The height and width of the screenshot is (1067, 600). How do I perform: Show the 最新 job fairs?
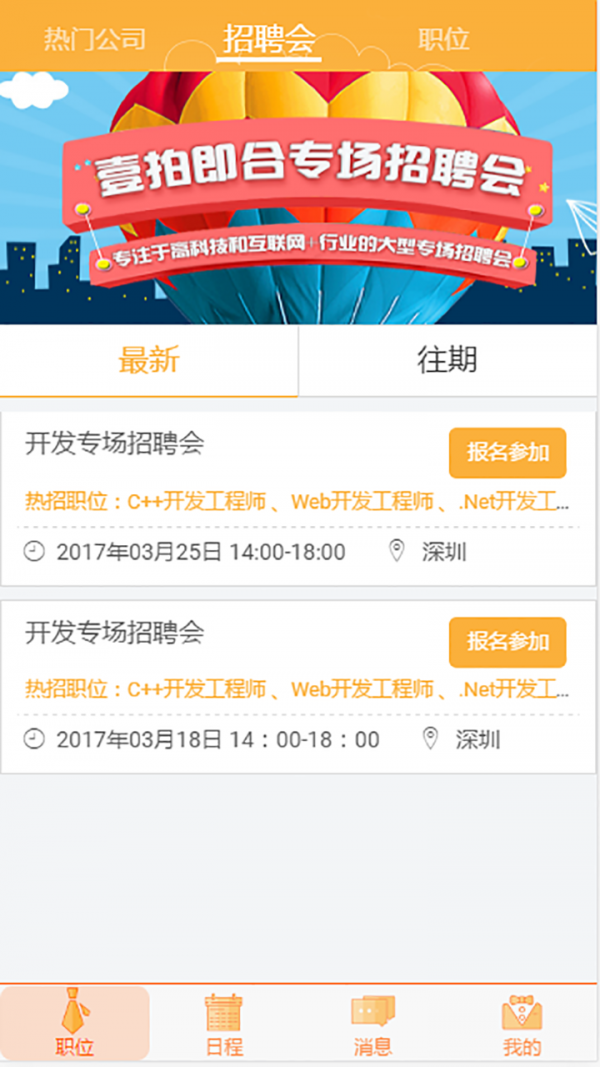tap(149, 361)
